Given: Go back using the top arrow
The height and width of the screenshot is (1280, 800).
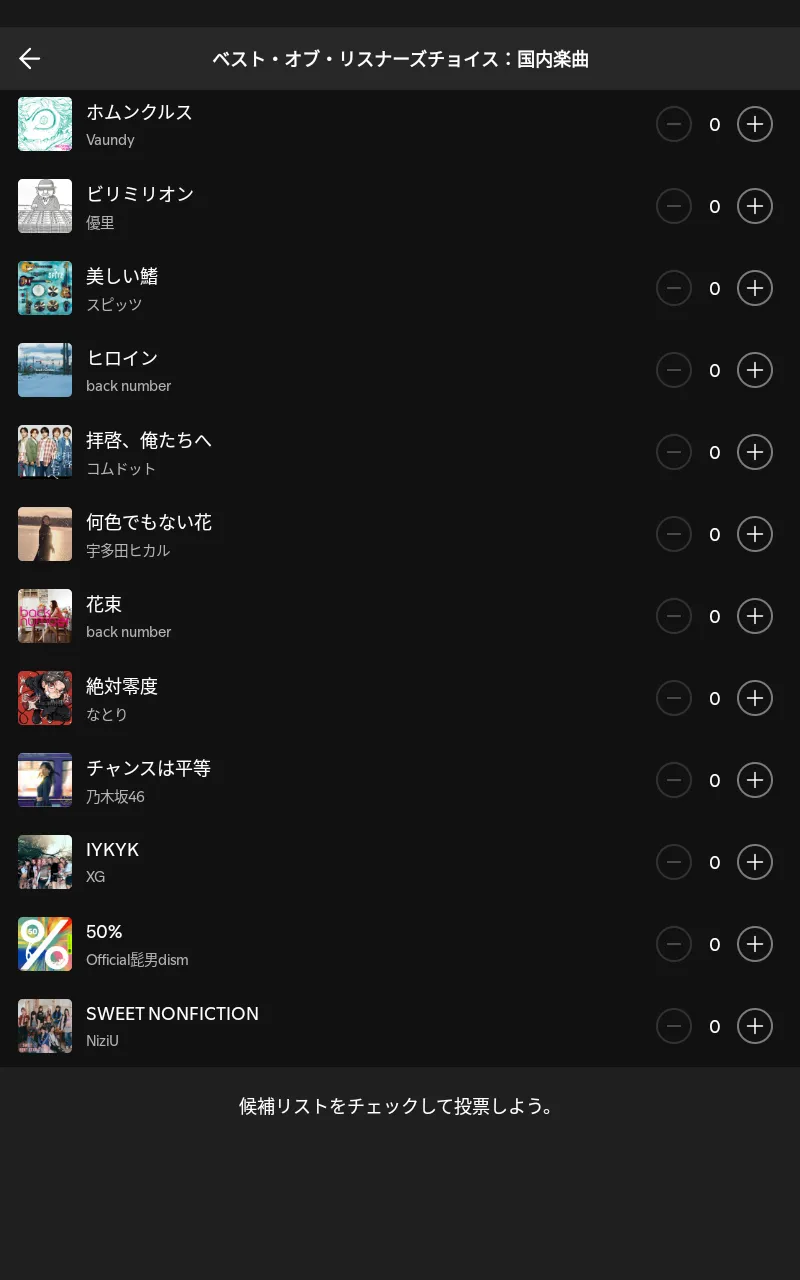Looking at the screenshot, I should click(30, 59).
